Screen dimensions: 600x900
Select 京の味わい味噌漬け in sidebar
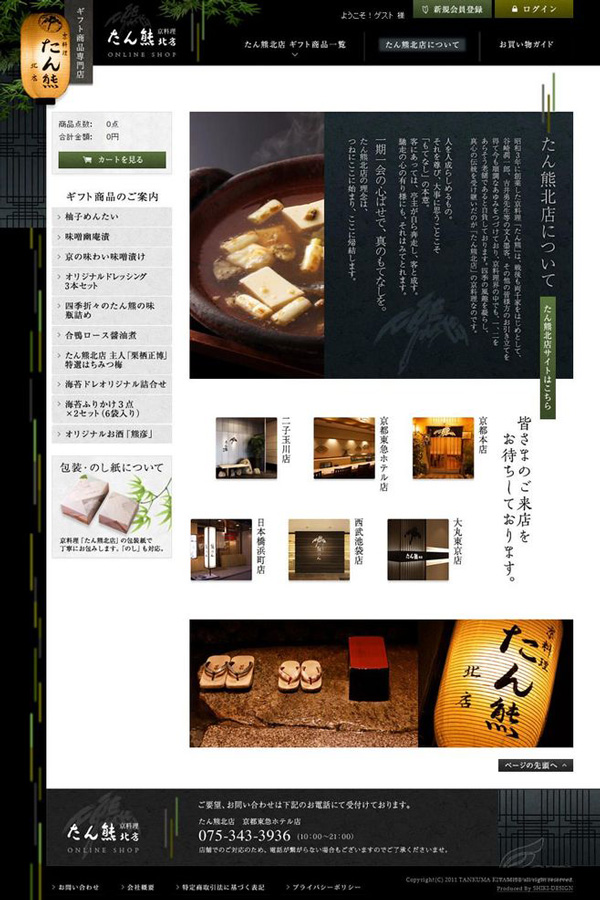click(x=111, y=256)
